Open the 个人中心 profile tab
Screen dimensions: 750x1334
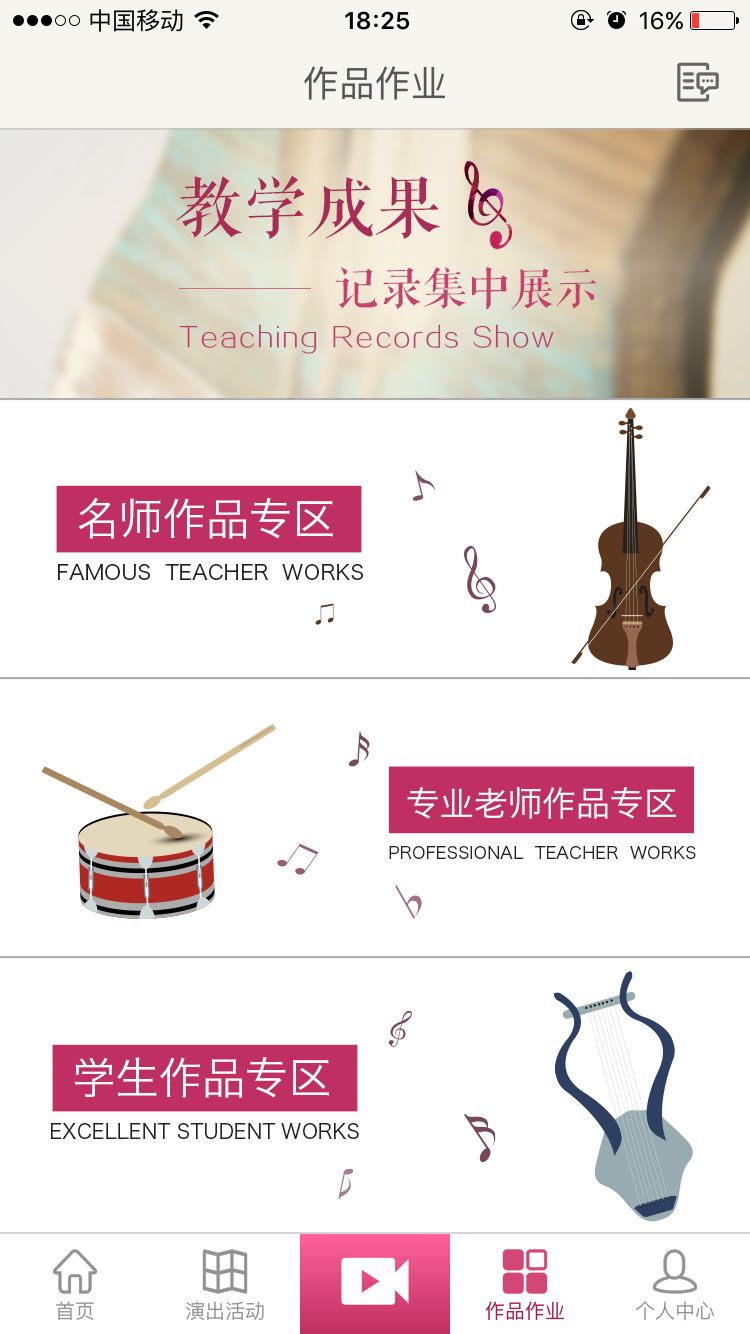click(x=675, y=1284)
